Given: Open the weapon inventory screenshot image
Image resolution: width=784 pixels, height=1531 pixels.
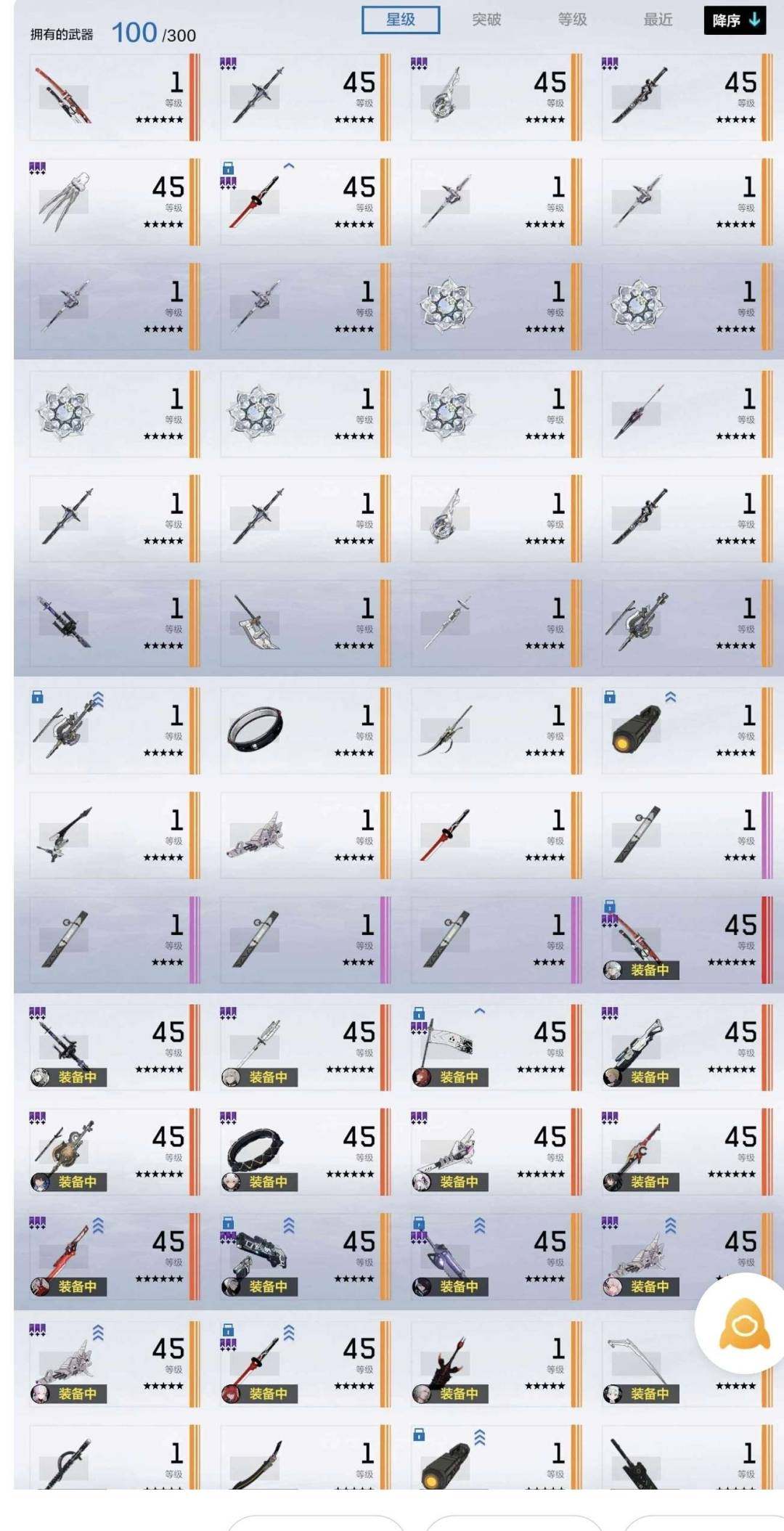Looking at the screenshot, I should [392, 726].
